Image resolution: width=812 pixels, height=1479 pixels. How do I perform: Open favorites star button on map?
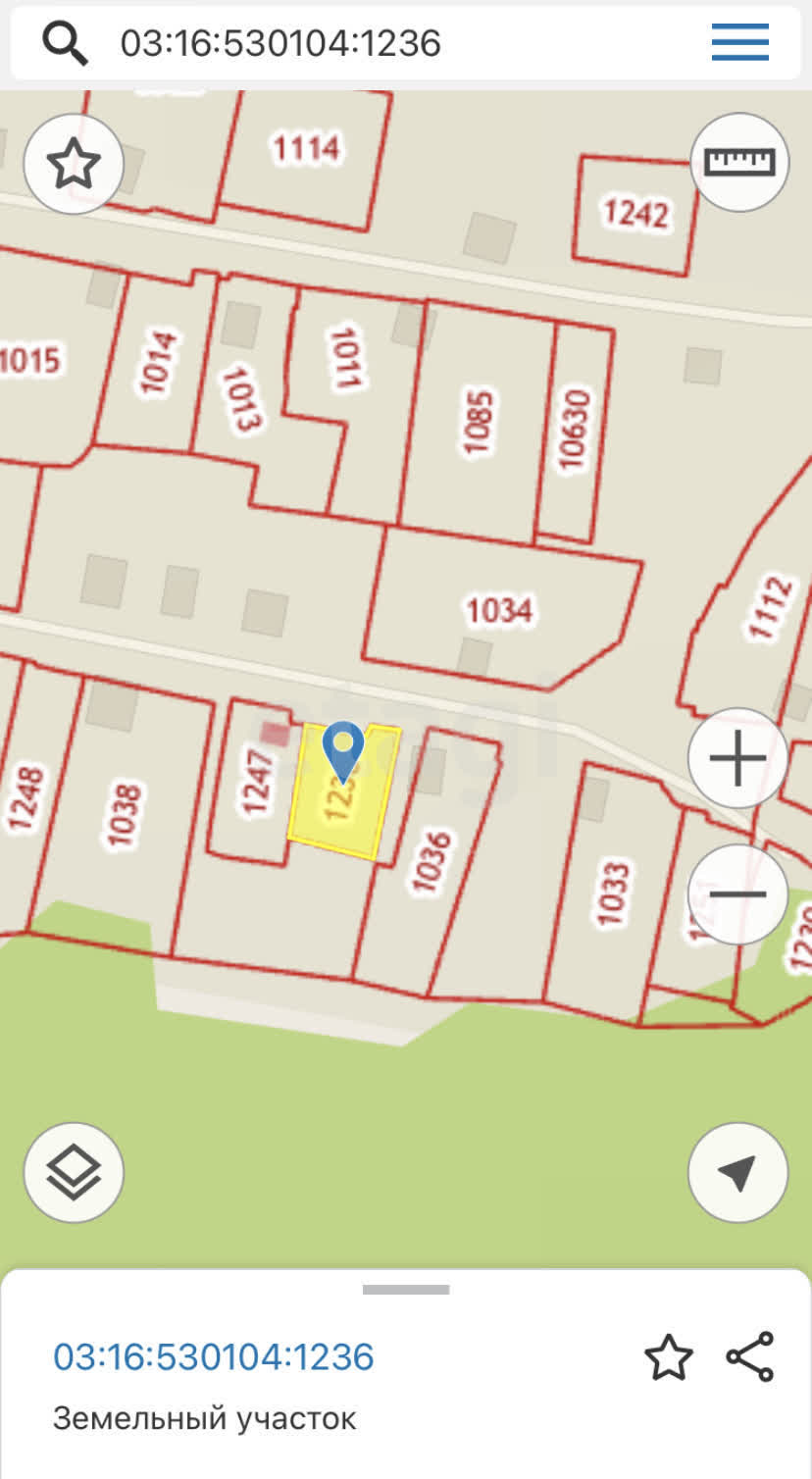coord(74,164)
